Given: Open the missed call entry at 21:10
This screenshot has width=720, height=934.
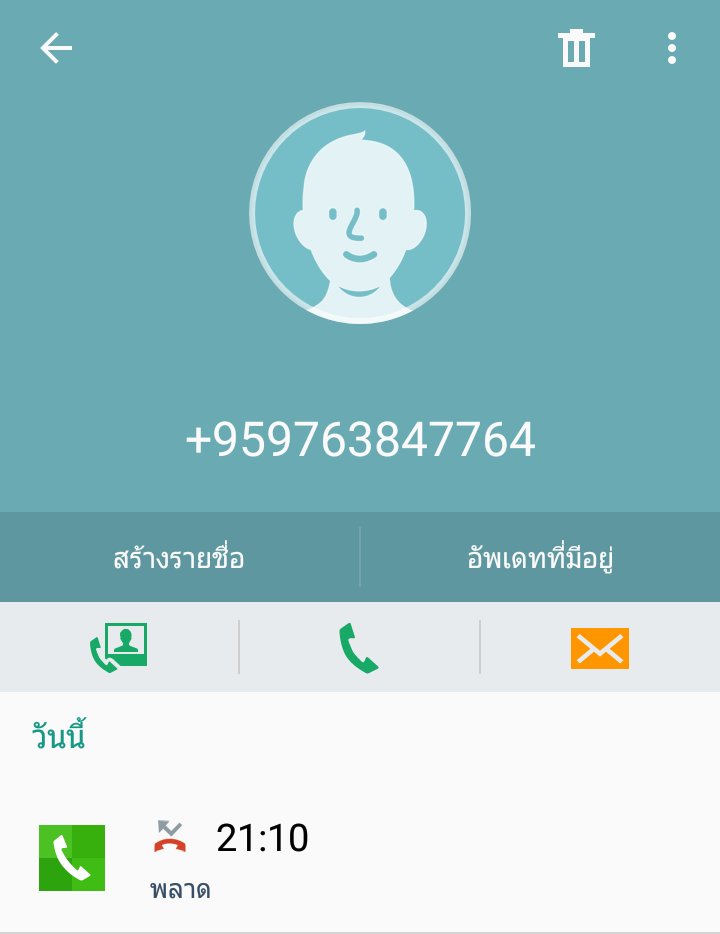Looking at the screenshot, I should click(x=360, y=857).
